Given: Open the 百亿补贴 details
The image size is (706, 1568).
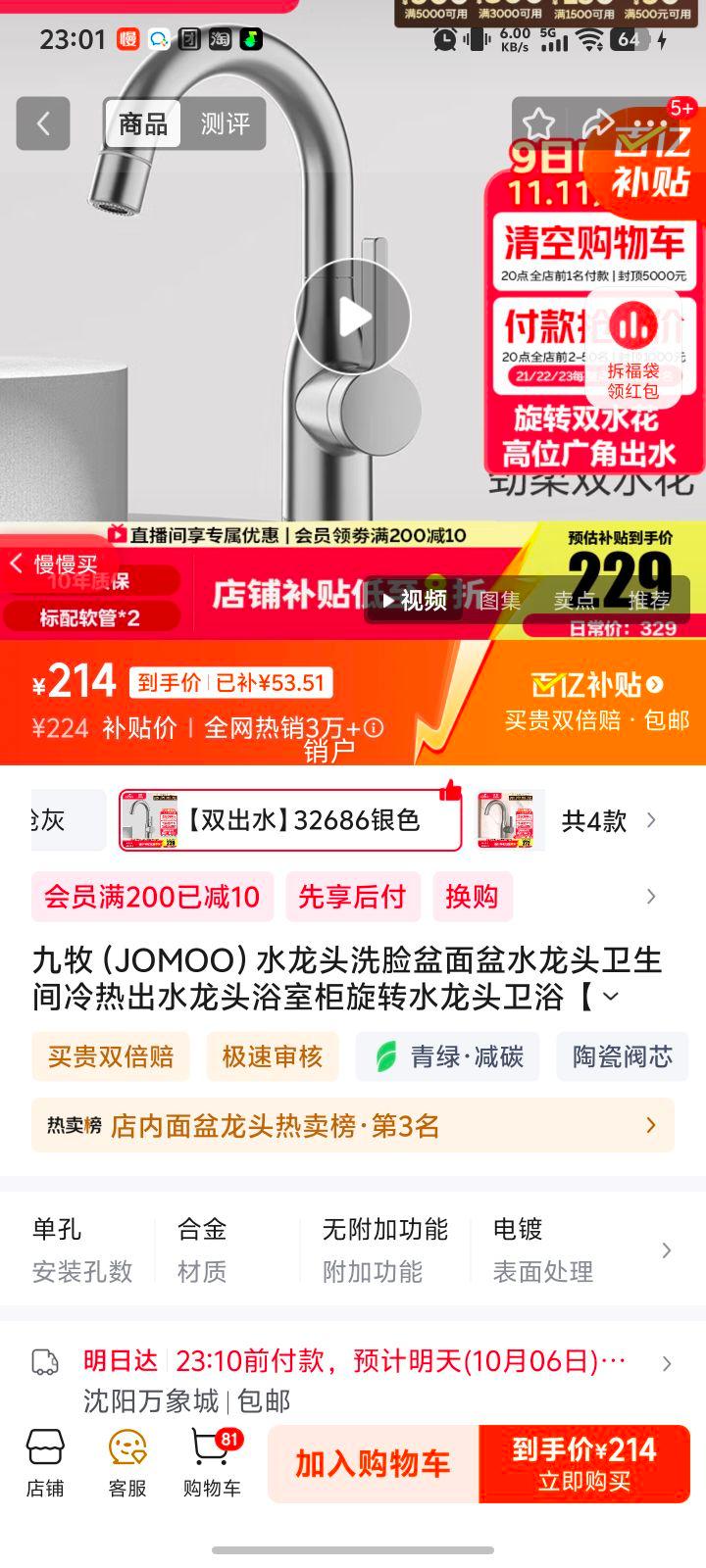Looking at the screenshot, I should coord(597,684).
